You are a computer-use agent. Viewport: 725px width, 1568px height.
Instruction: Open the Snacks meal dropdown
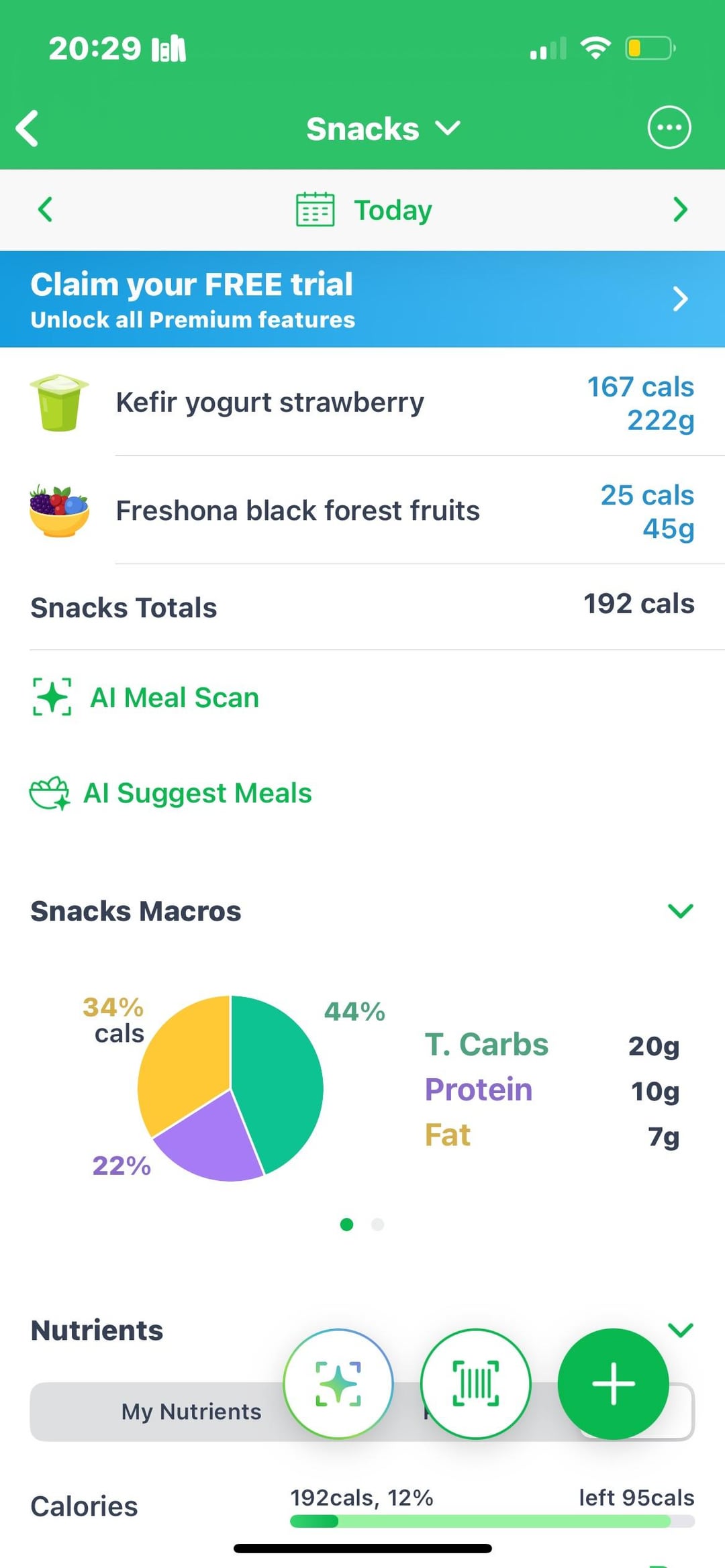(x=383, y=129)
